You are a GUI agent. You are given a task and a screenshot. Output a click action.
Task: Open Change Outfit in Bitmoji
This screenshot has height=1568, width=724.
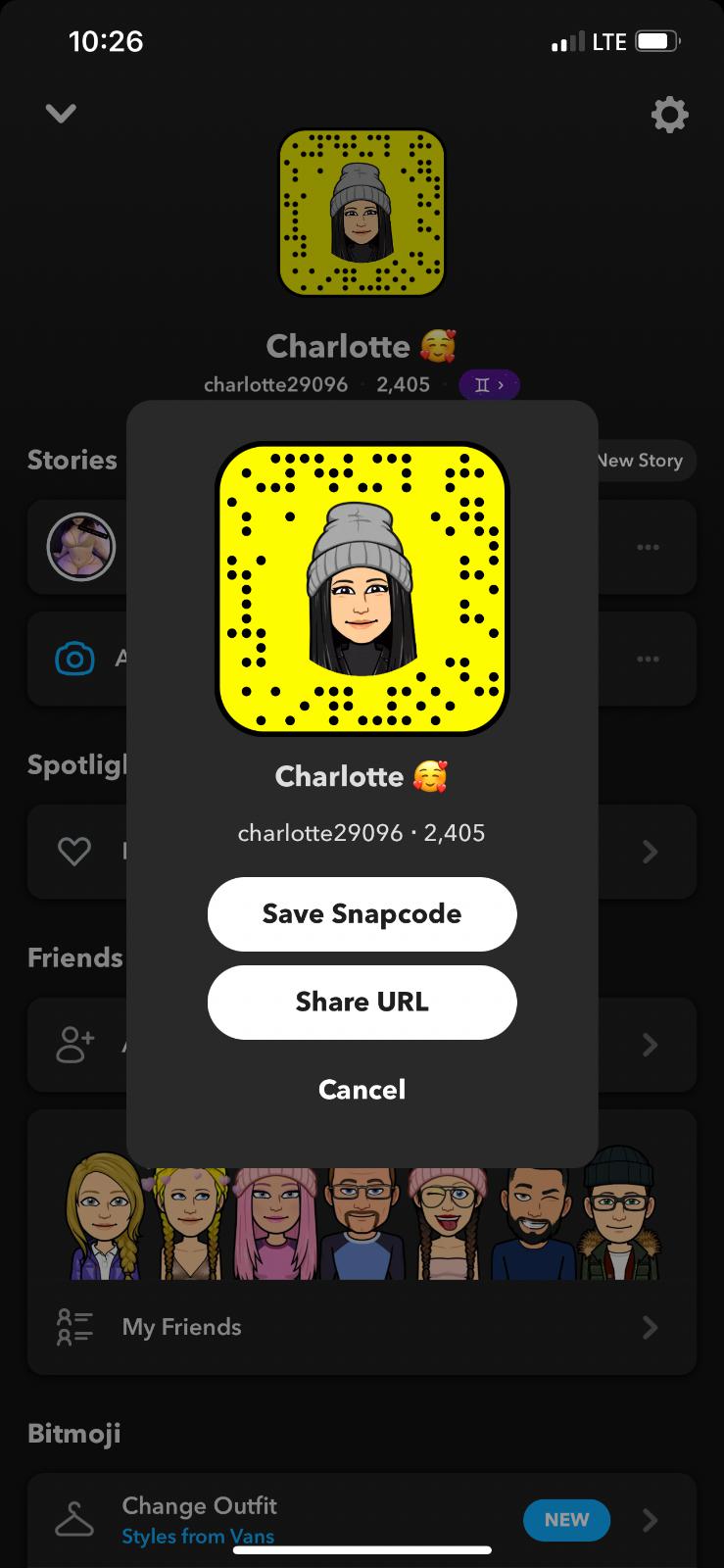294,1518
